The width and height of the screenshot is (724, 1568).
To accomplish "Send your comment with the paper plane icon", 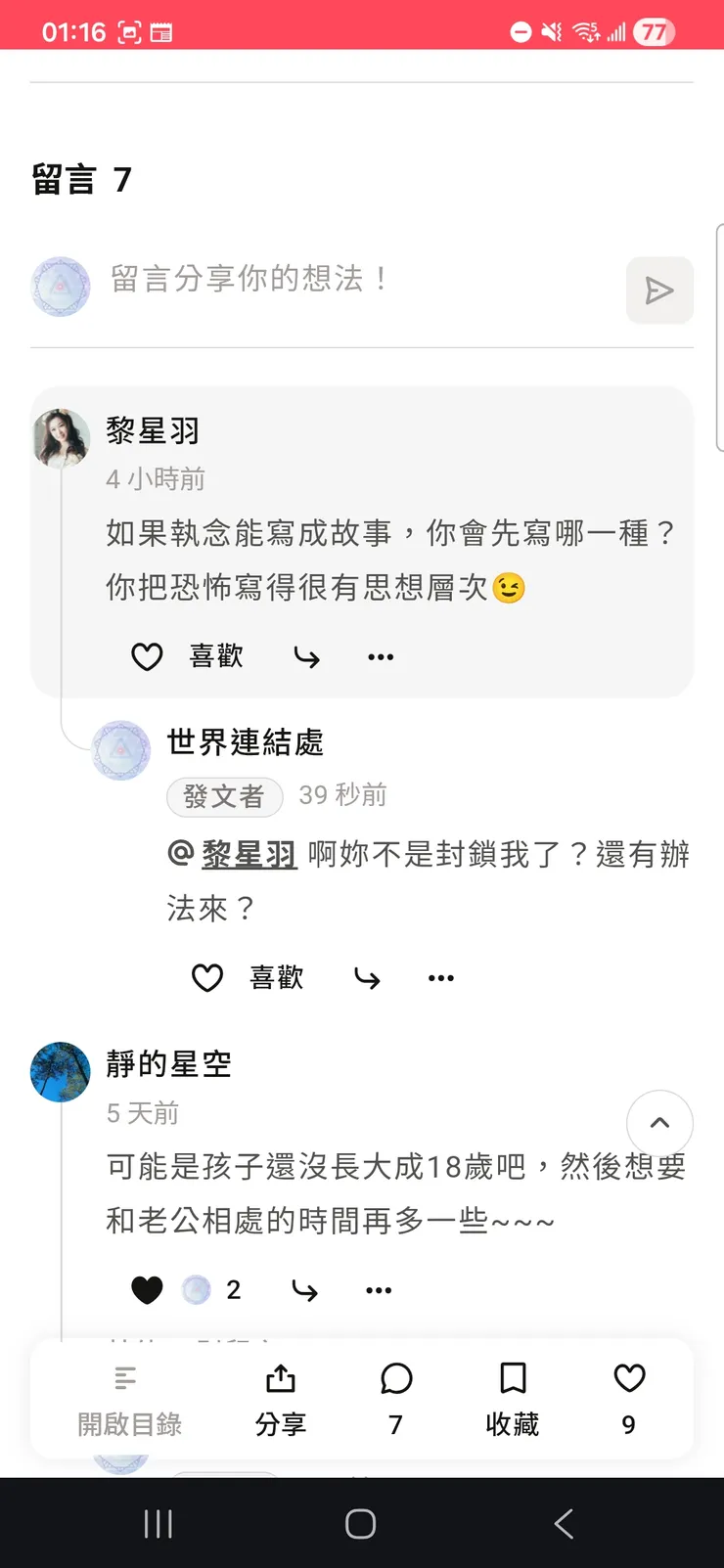I will (659, 290).
